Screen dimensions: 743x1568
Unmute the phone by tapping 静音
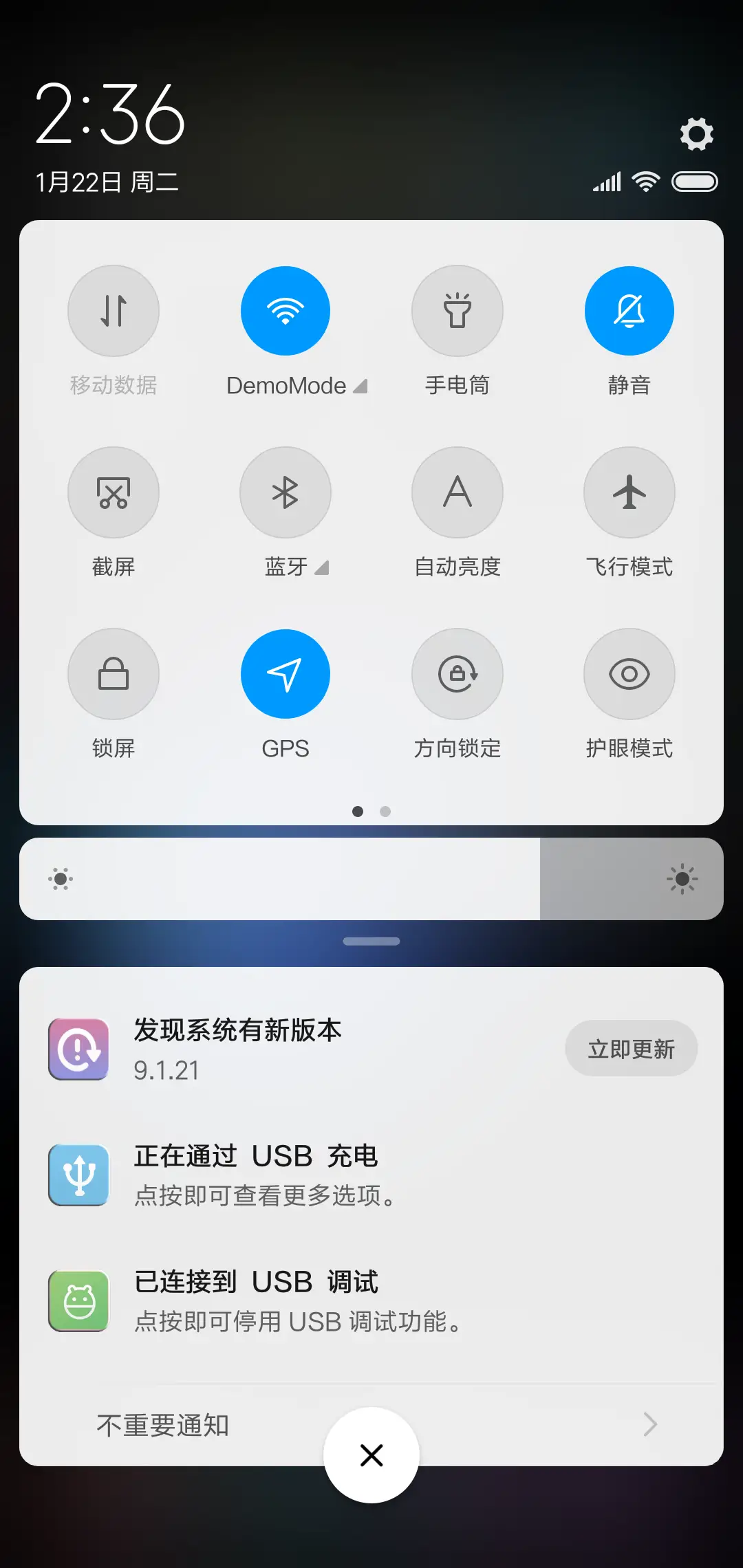click(x=629, y=311)
